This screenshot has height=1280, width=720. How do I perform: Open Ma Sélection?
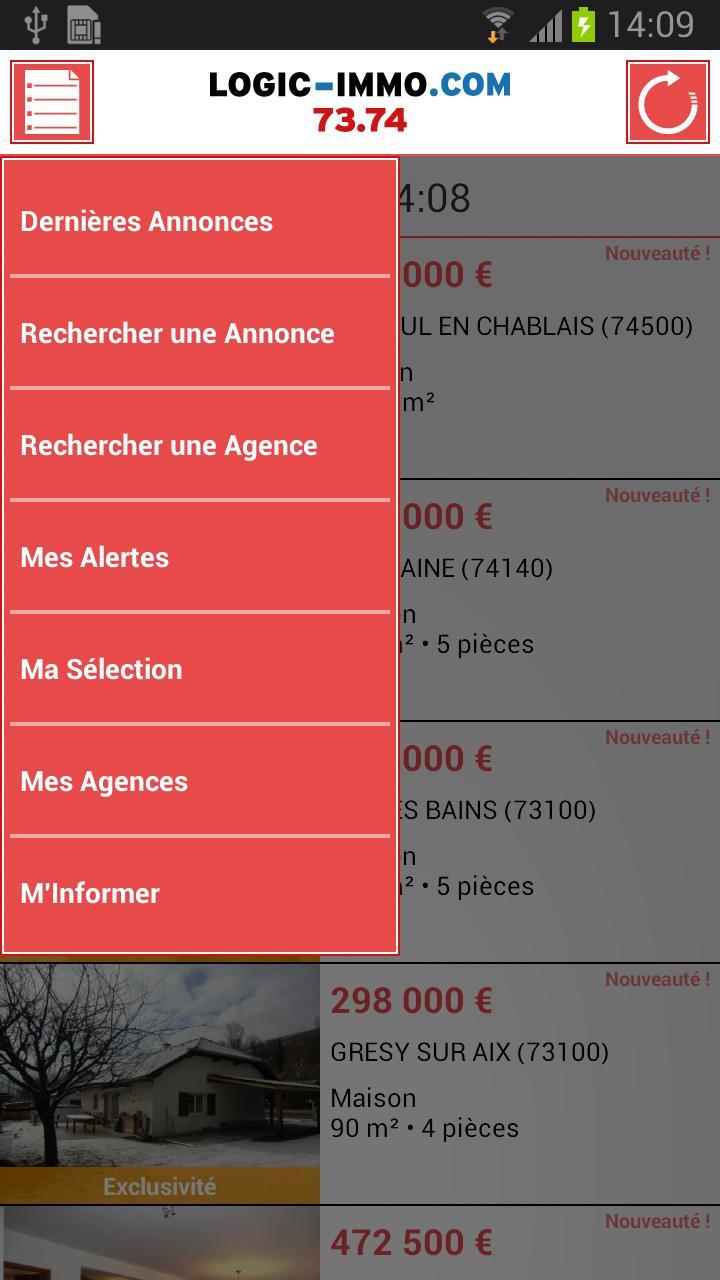(100, 669)
